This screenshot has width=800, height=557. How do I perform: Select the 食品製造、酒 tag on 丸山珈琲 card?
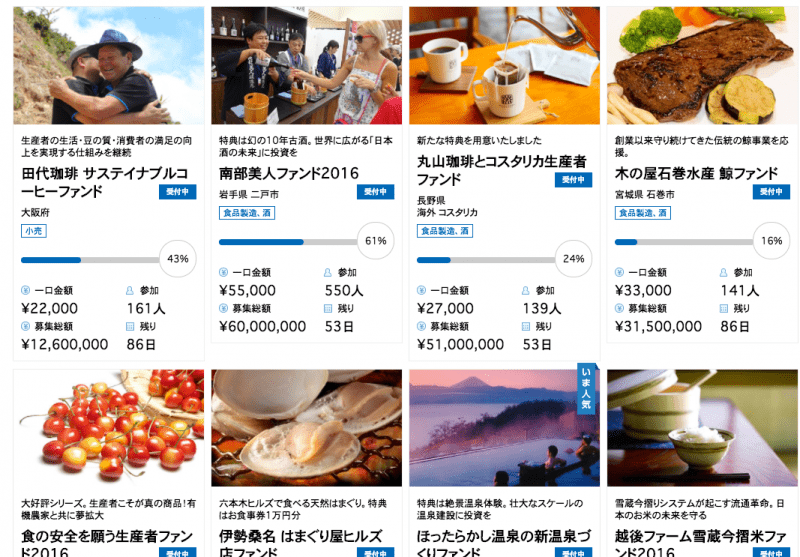[x=444, y=231]
